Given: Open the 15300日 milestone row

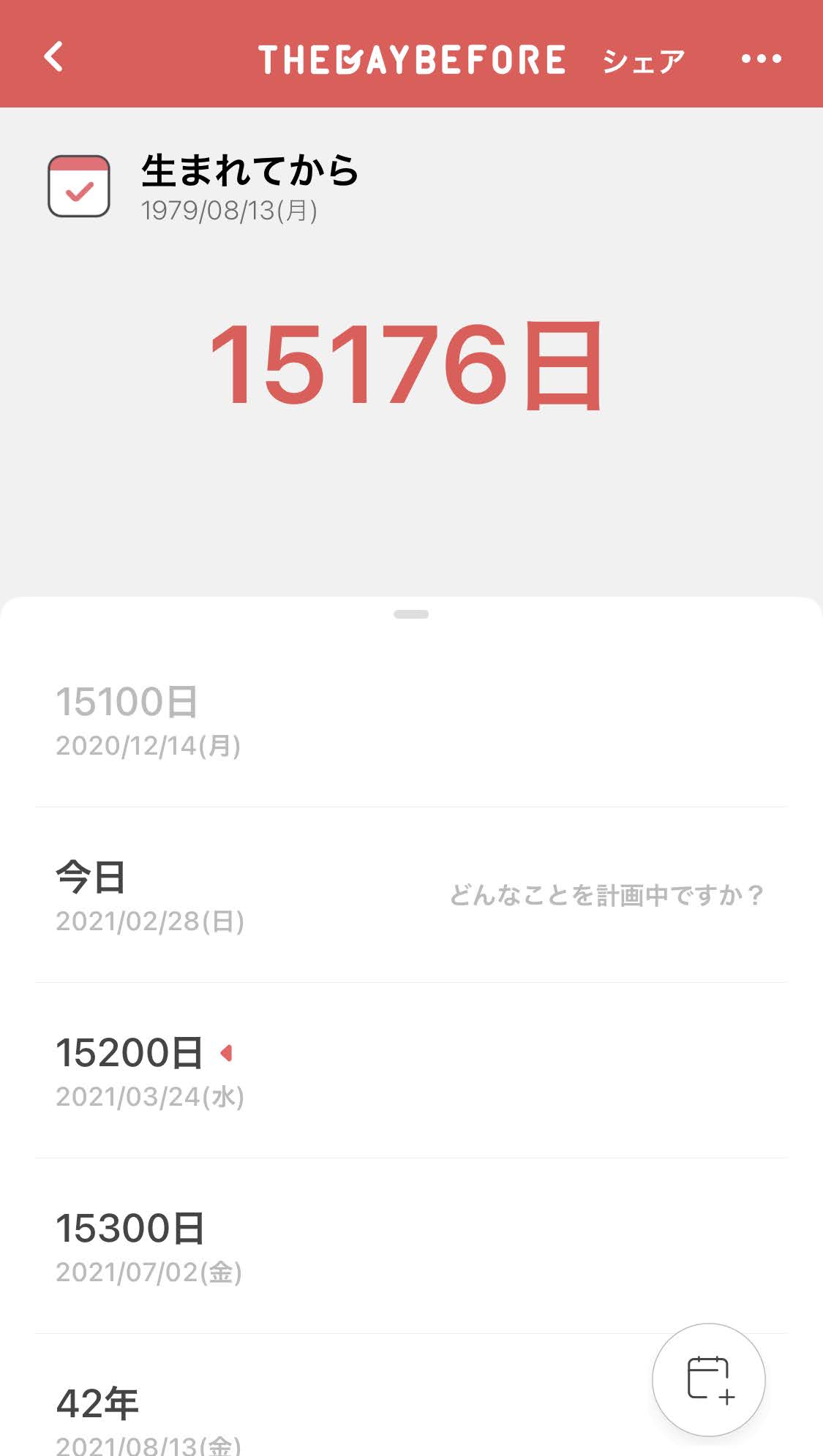Looking at the screenshot, I should (x=410, y=1246).
